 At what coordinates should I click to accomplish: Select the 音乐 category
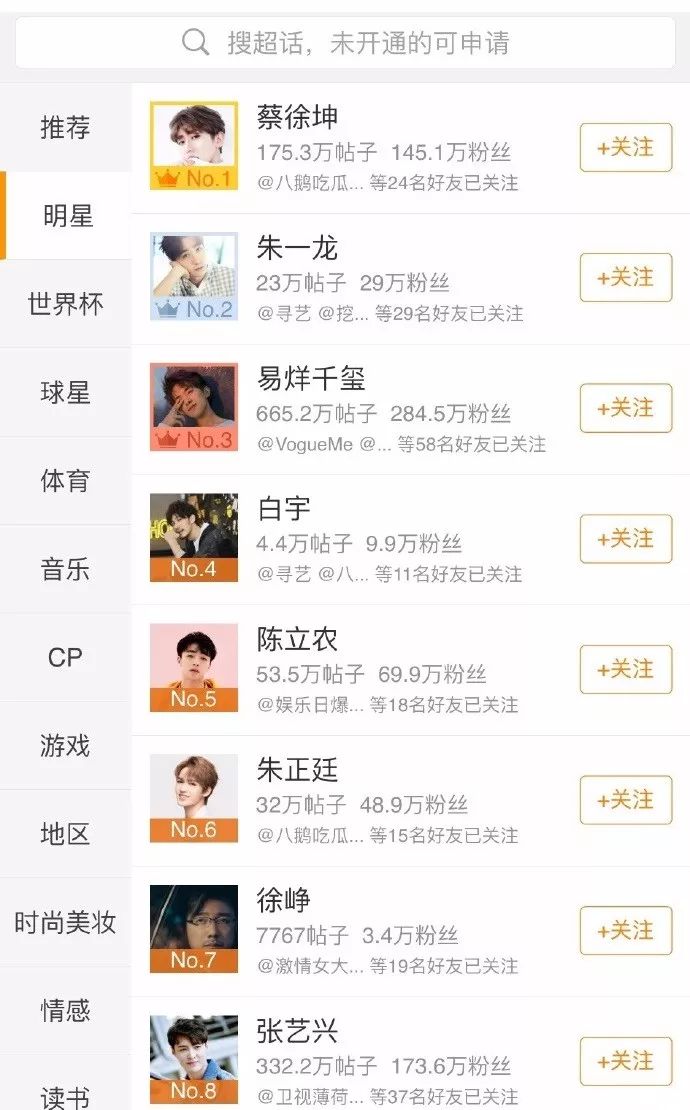(x=65, y=569)
